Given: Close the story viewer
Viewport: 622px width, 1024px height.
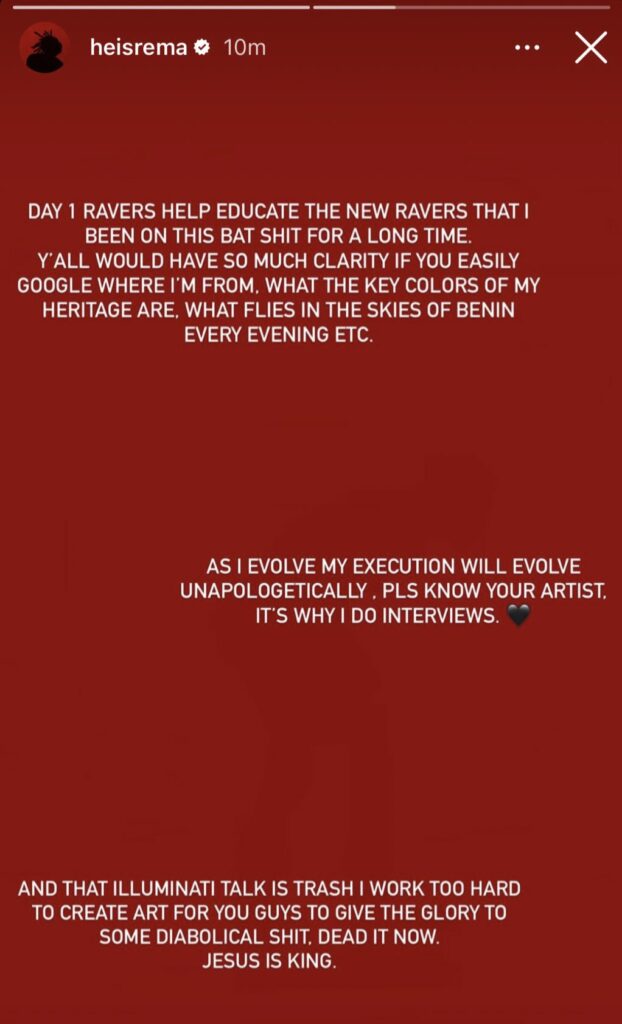Looking at the screenshot, I should (x=590, y=47).
